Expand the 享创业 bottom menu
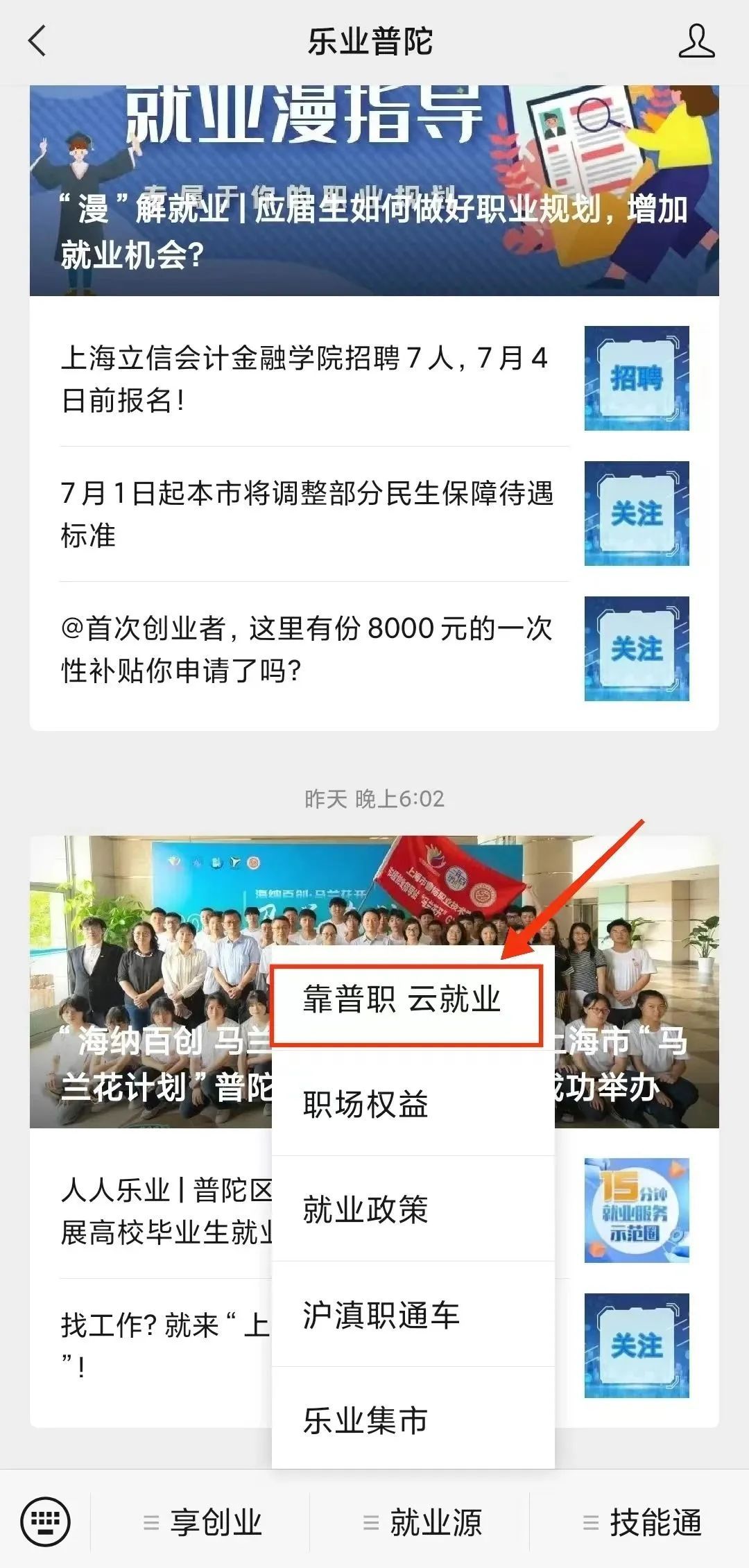The height and width of the screenshot is (1568, 749). click(203, 1523)
